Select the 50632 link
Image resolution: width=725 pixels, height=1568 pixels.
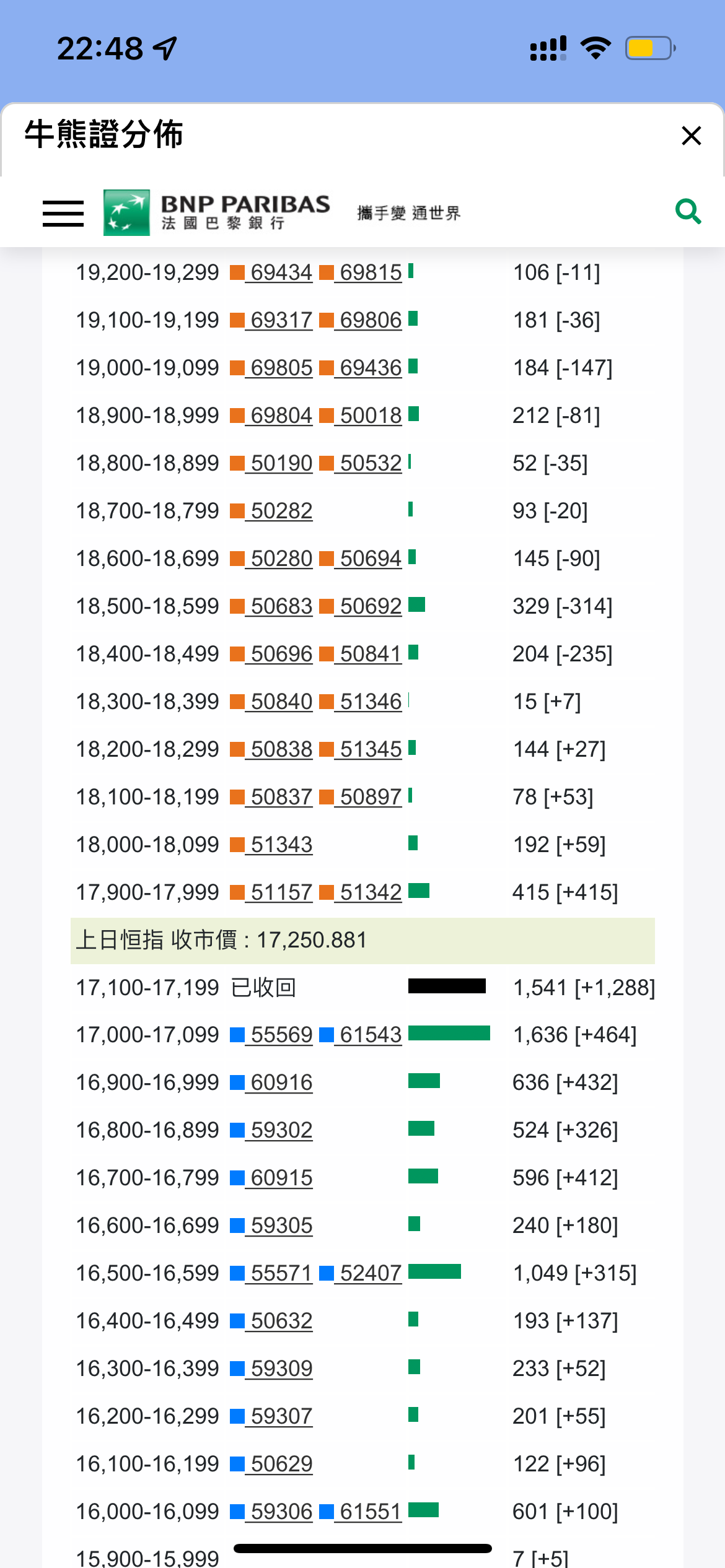point(281,1321)
